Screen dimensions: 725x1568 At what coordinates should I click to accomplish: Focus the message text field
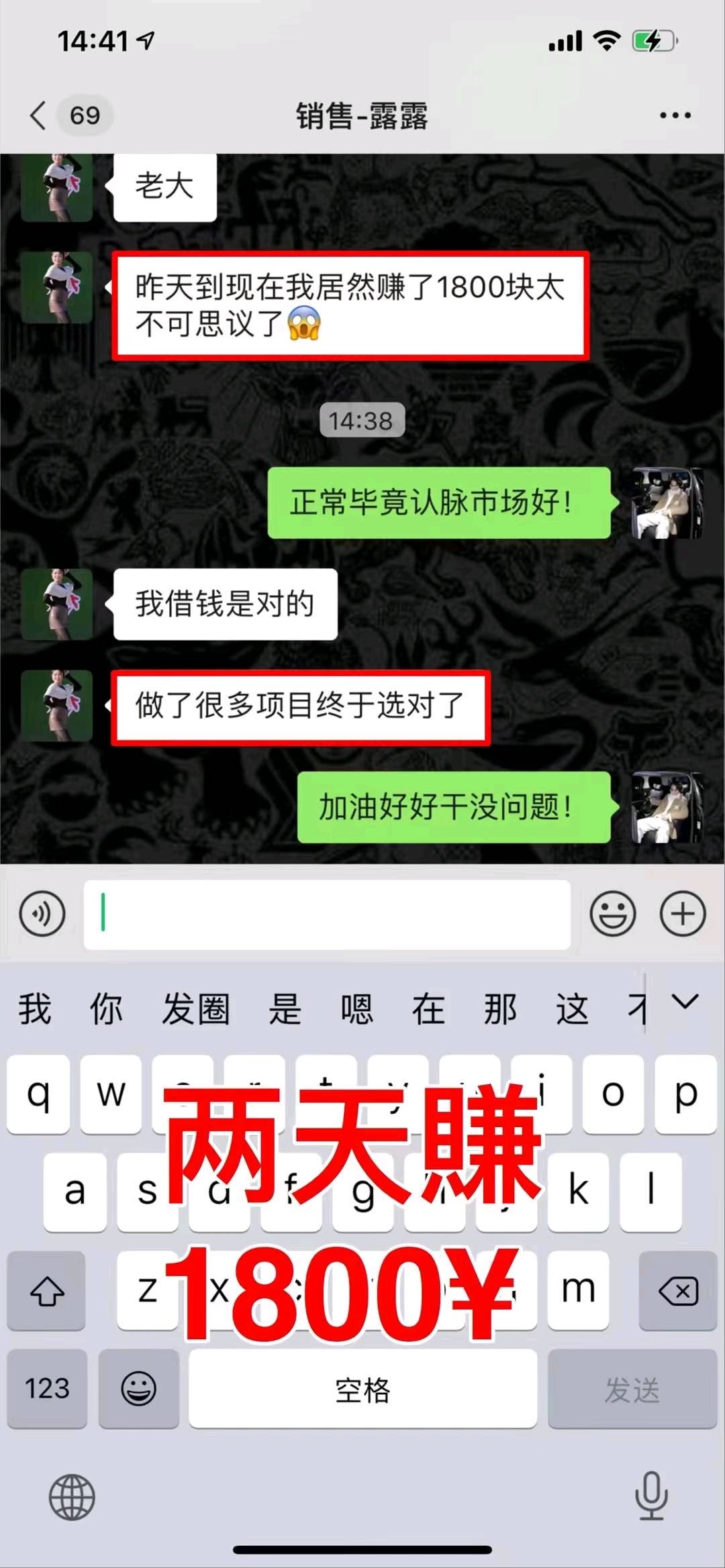[327, 914]
